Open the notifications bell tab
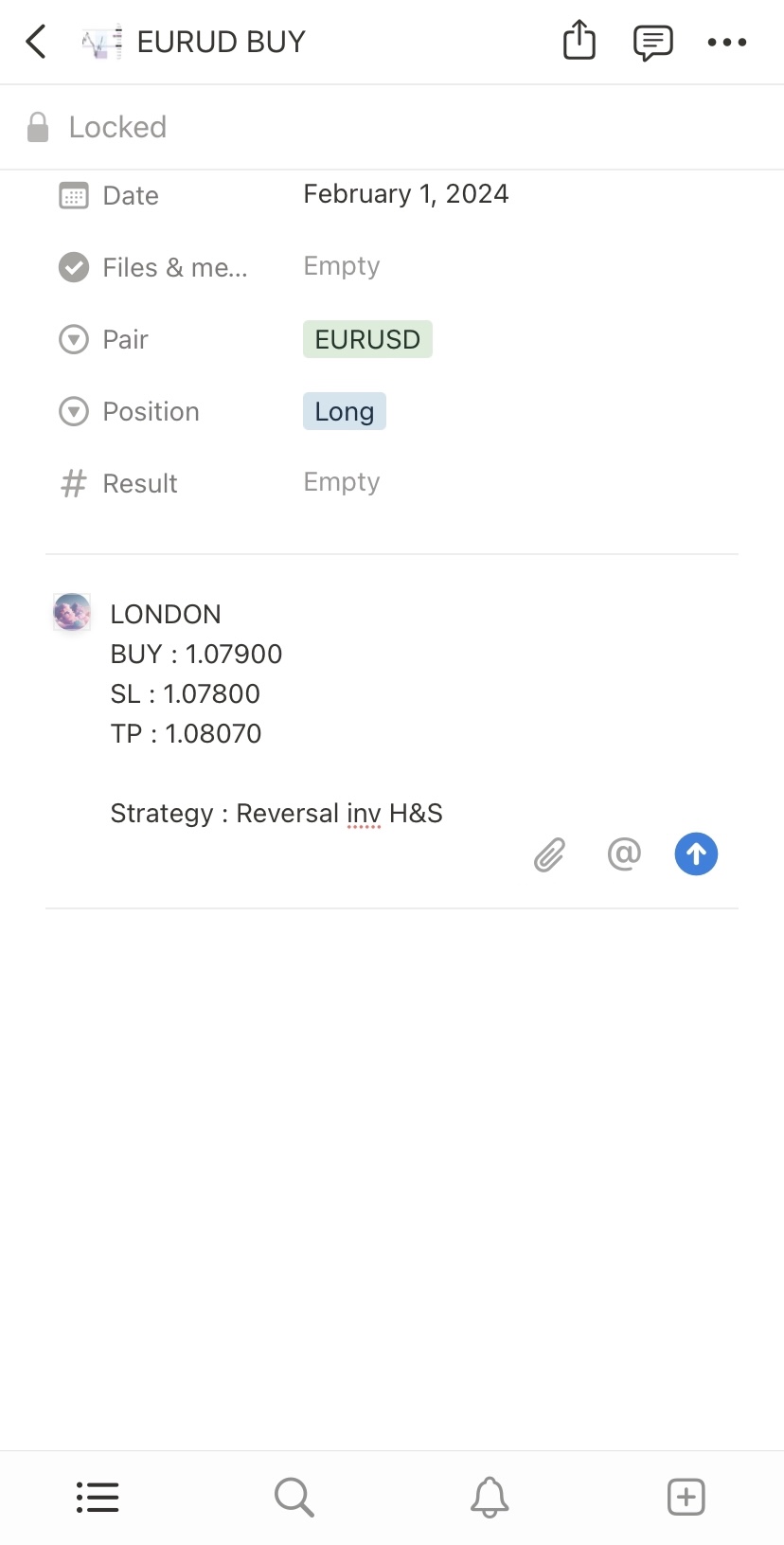Image resolution: width=784 pixels, height=1545 pixels. 490,1498
